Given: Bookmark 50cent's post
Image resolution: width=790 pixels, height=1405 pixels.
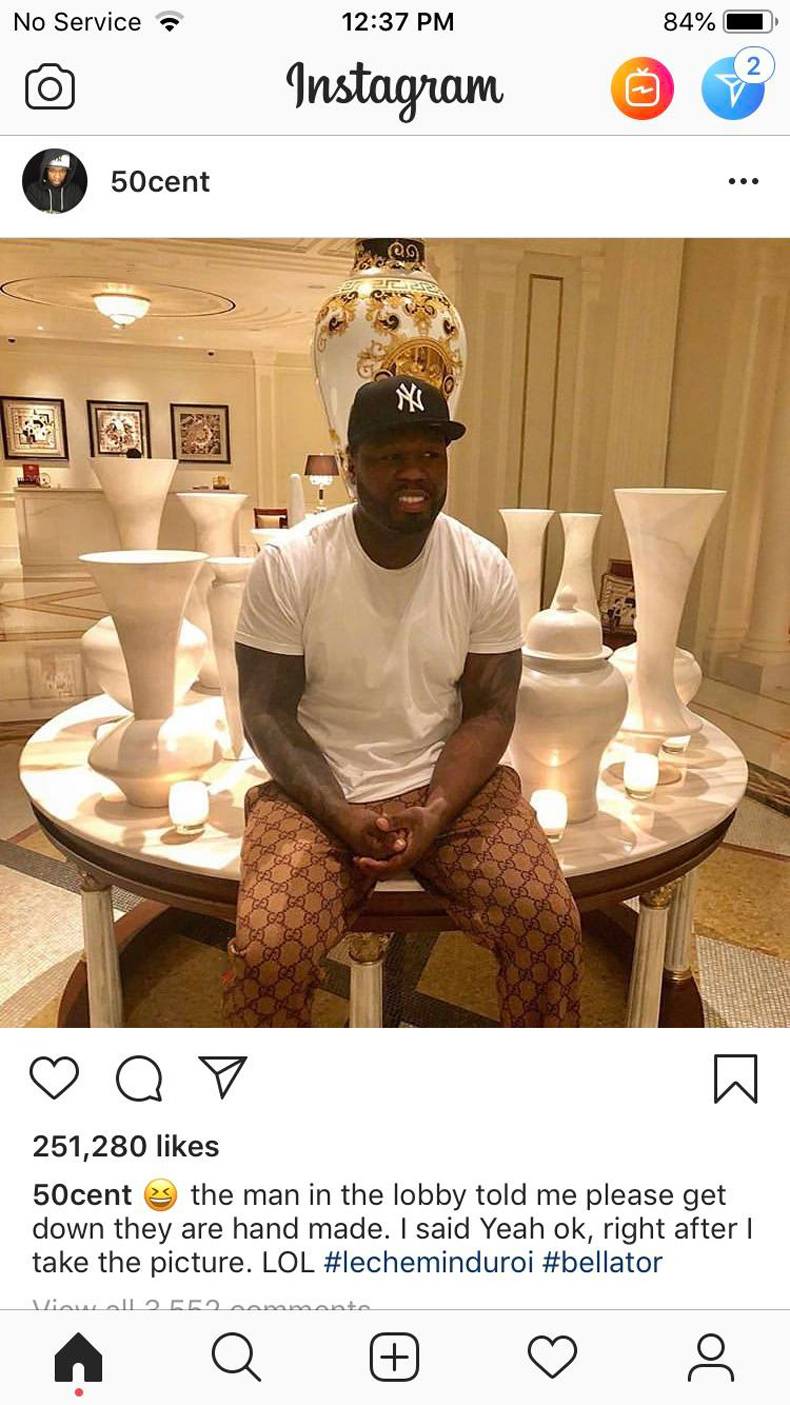Looking at the screenshot, I should 736,1079.
